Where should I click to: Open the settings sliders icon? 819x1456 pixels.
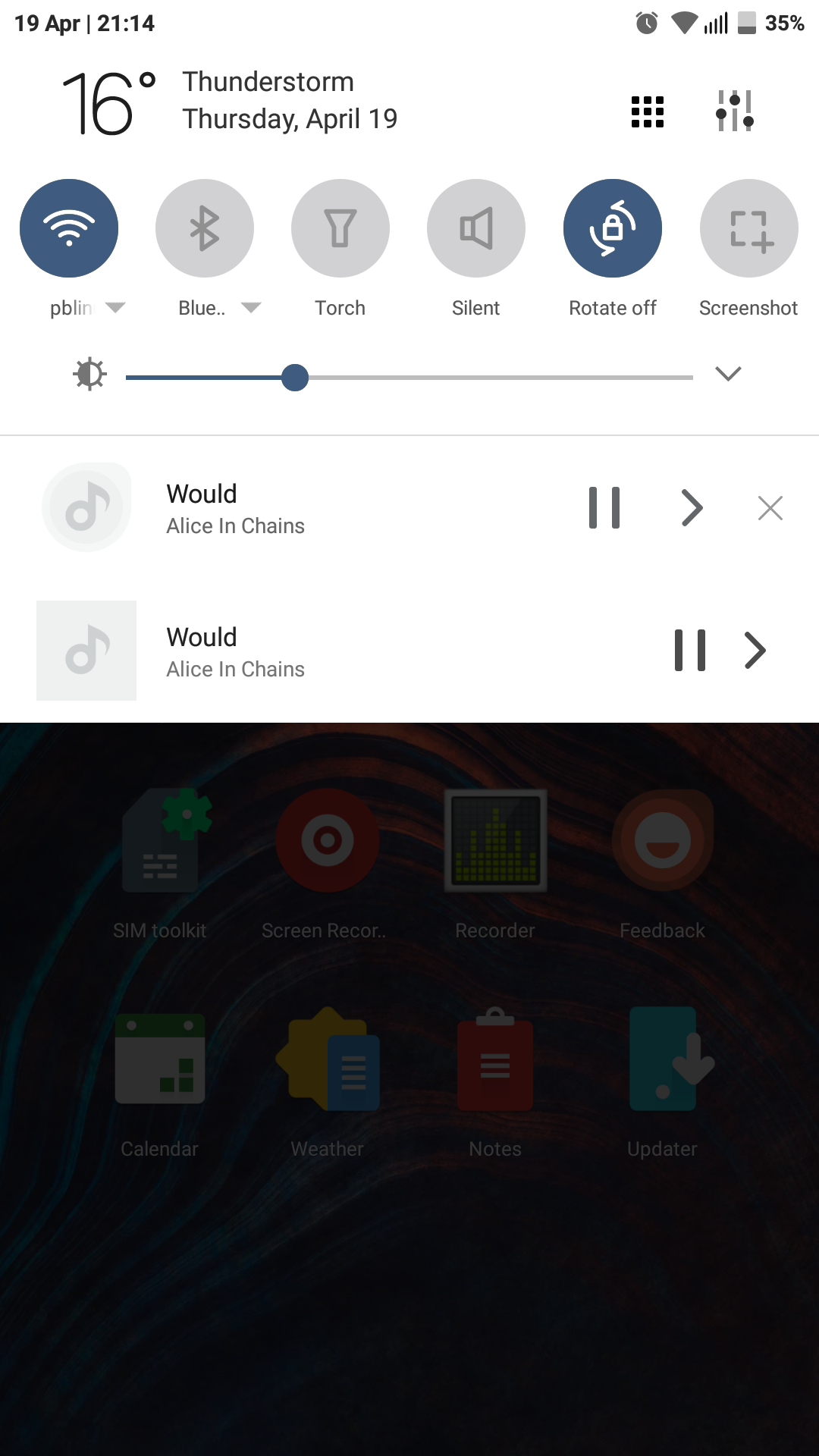(x=735, y=111)
